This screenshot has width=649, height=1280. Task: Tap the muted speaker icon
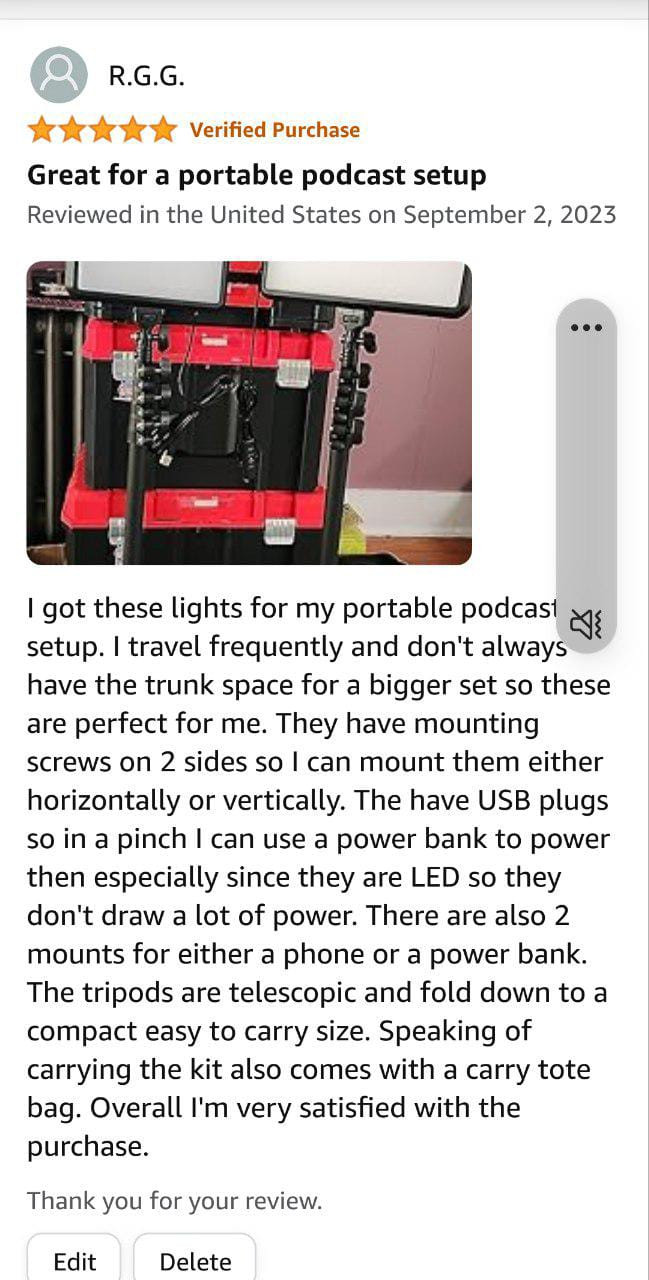pyautogui.click(x=586, y=625)
